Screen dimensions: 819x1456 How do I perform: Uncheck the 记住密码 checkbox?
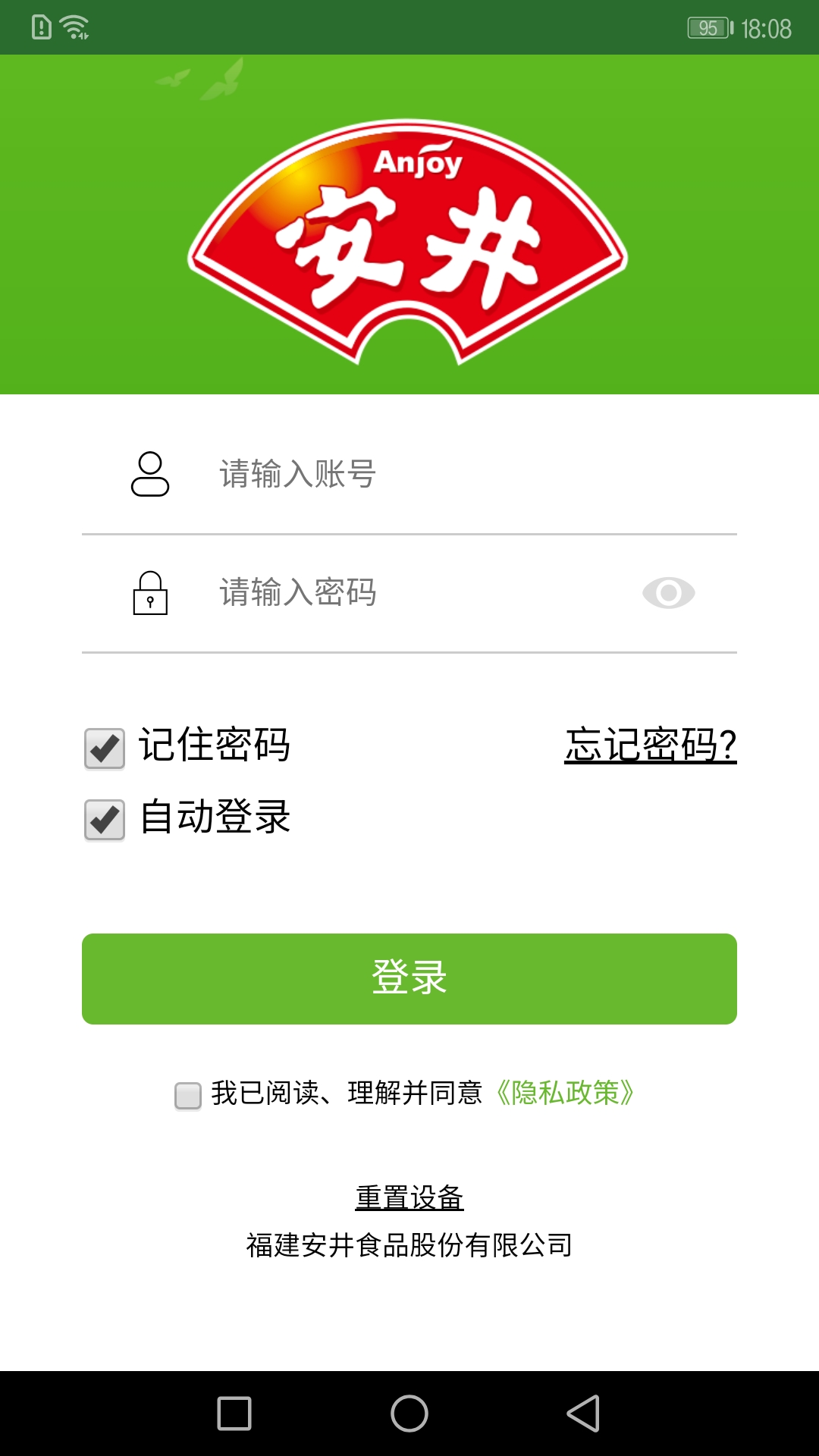click(104, 748)
